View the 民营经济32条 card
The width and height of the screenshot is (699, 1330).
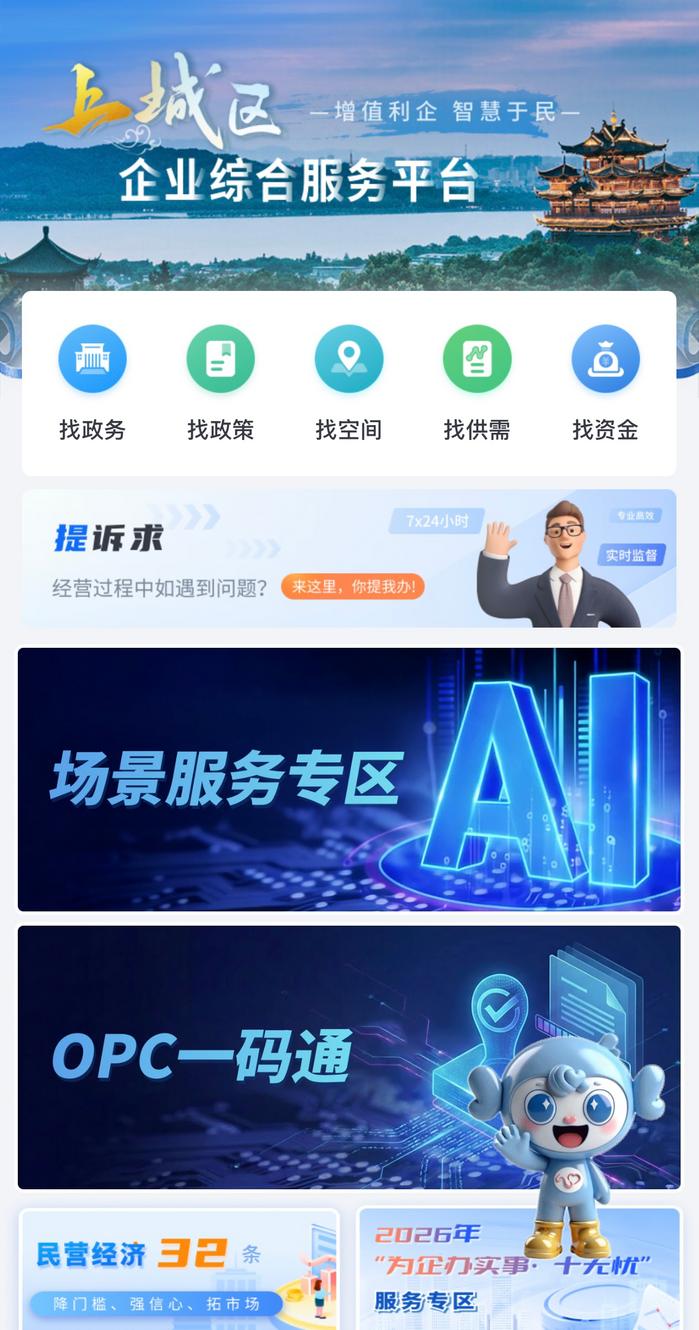point(179,1268)
